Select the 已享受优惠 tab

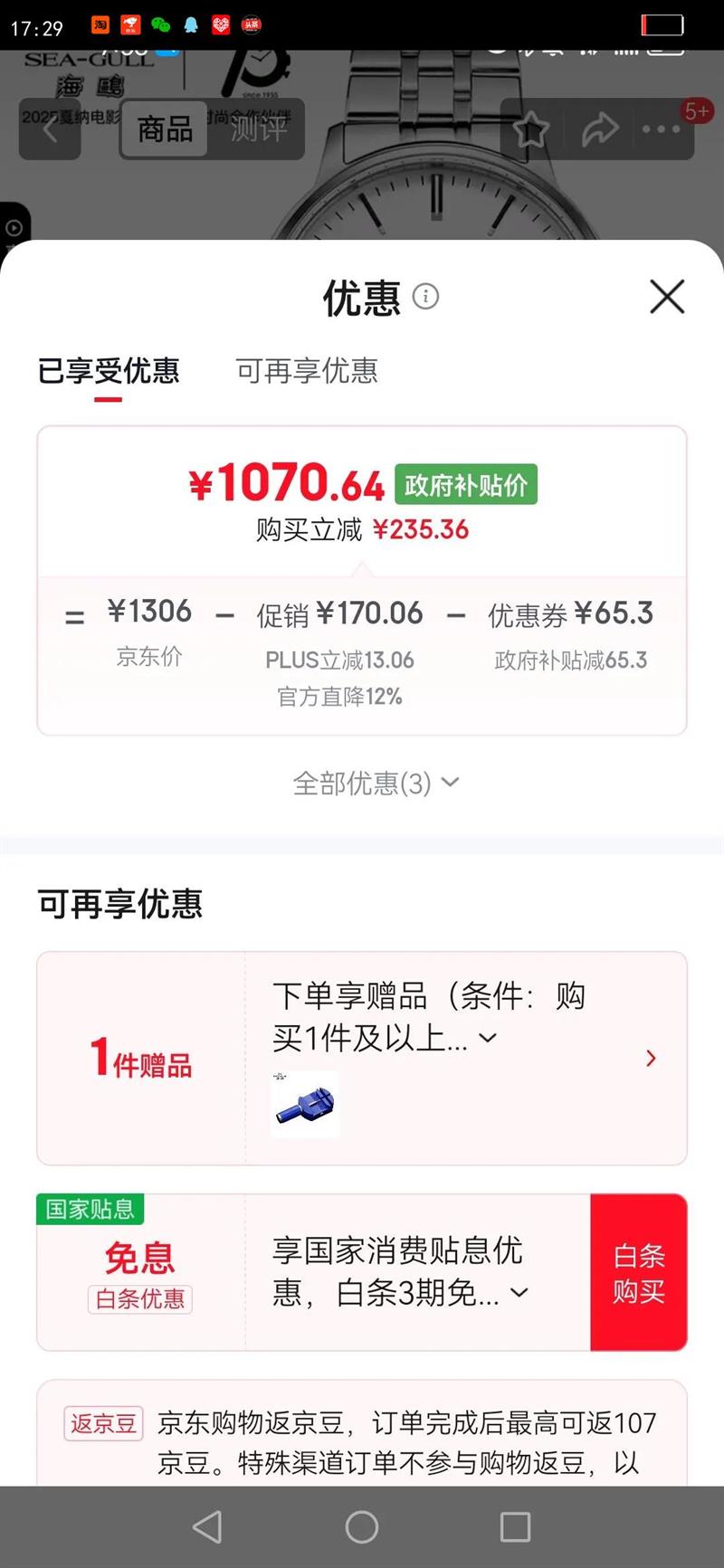[109, 371]
